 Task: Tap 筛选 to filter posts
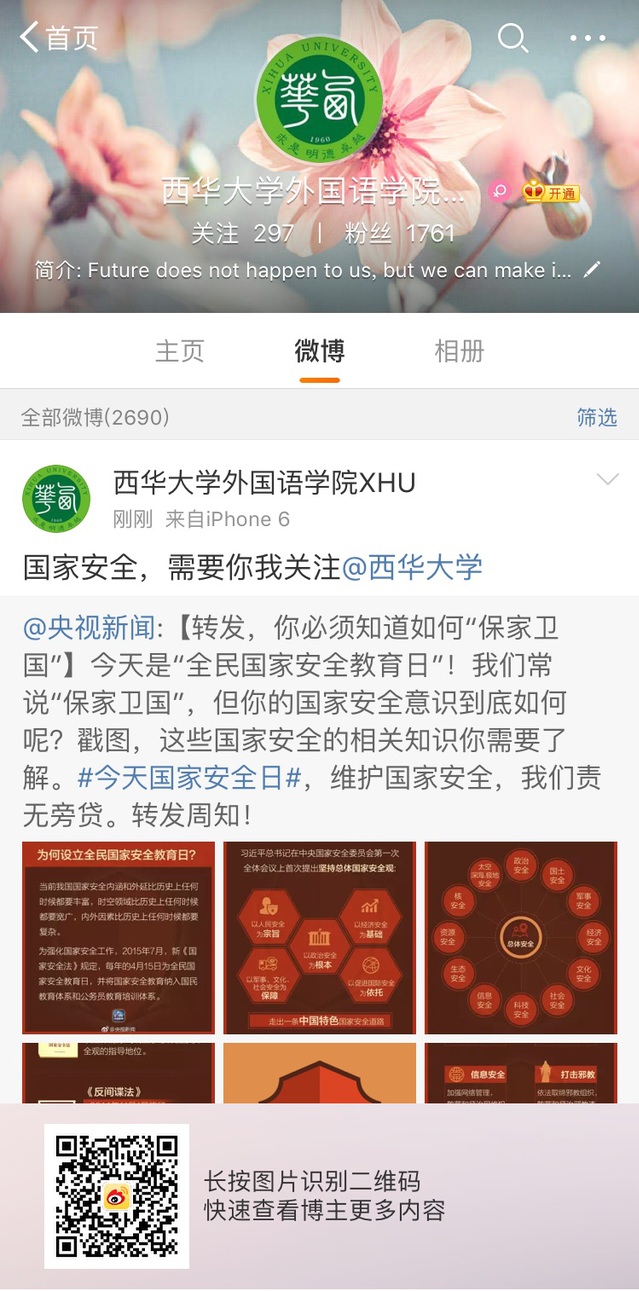coord(597,417)
